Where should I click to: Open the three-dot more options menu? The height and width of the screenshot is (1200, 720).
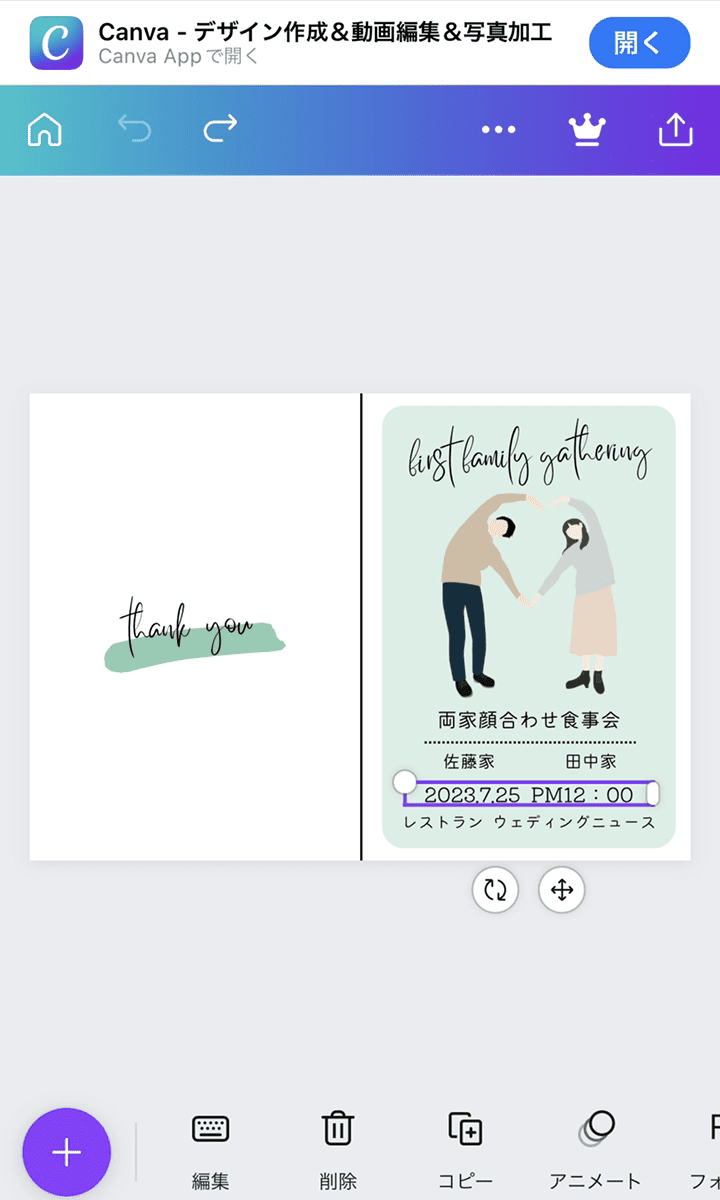click(498, 130)
